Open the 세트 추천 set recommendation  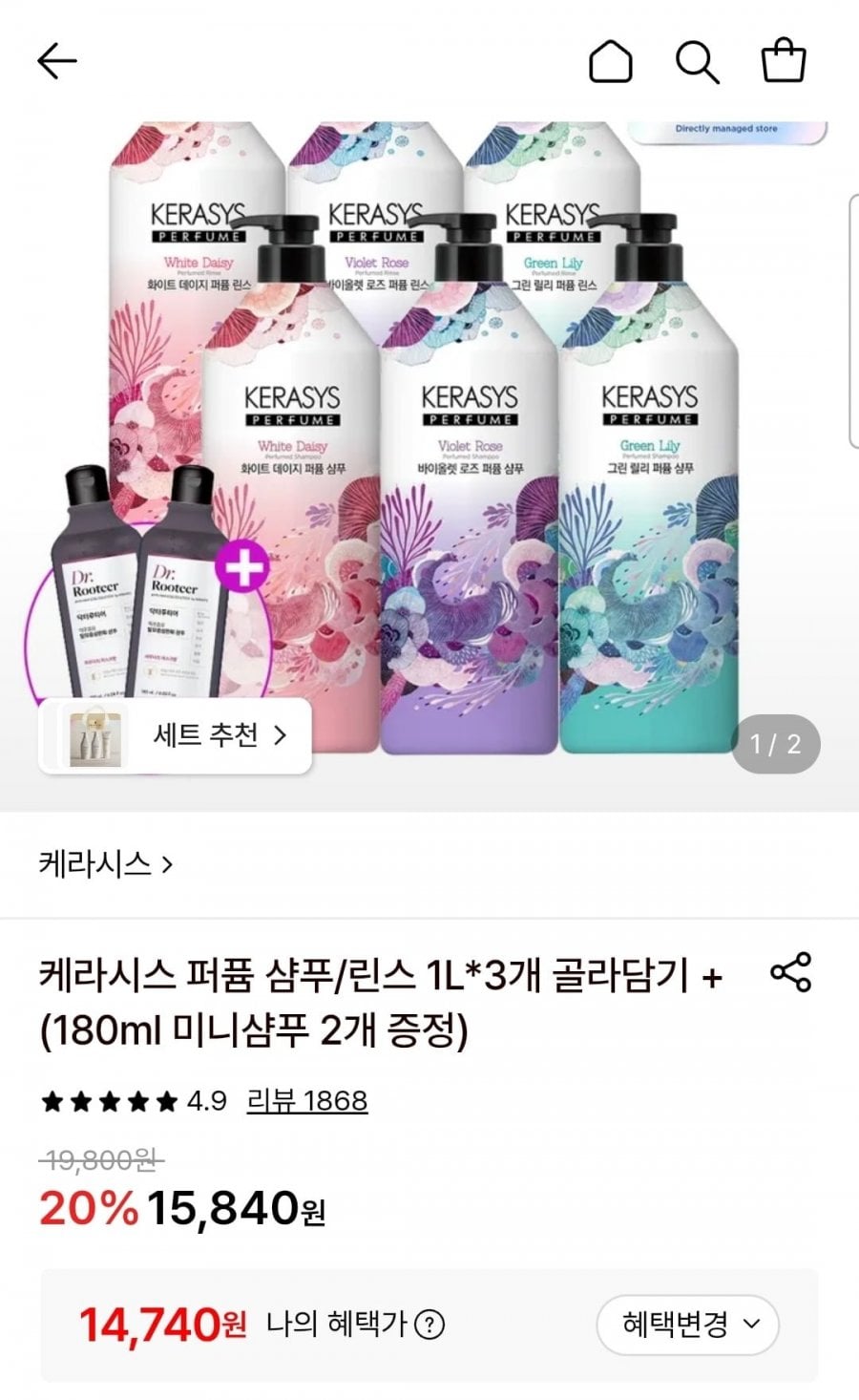pos(176,735)
